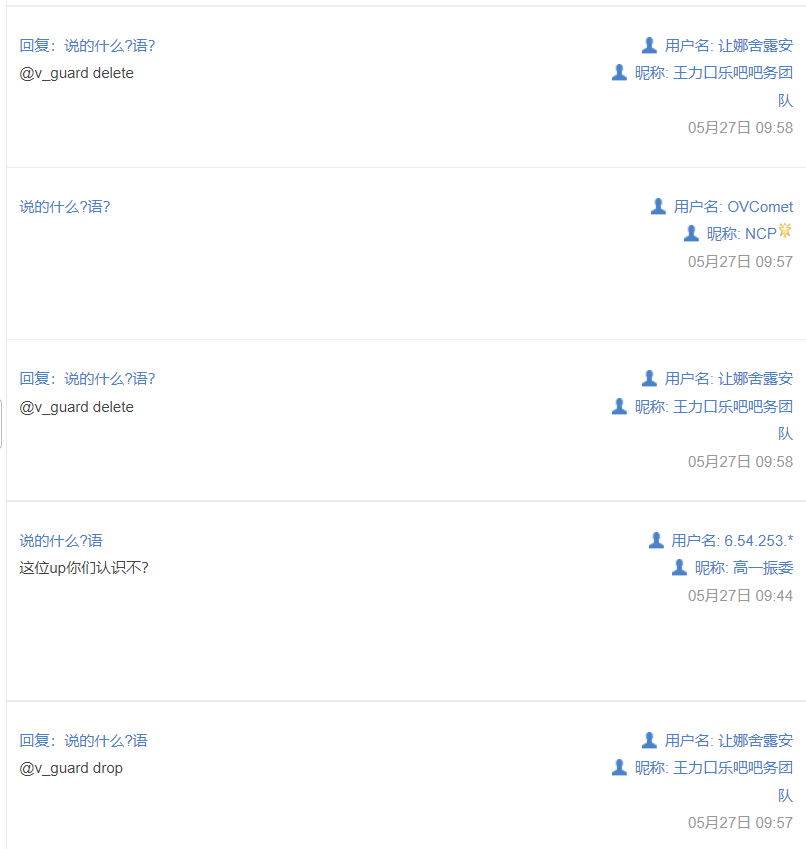The image size is (806, 849).
Task: Open the thread link 说的什么?语? by OVComet
Action: [x=65, y=206]
